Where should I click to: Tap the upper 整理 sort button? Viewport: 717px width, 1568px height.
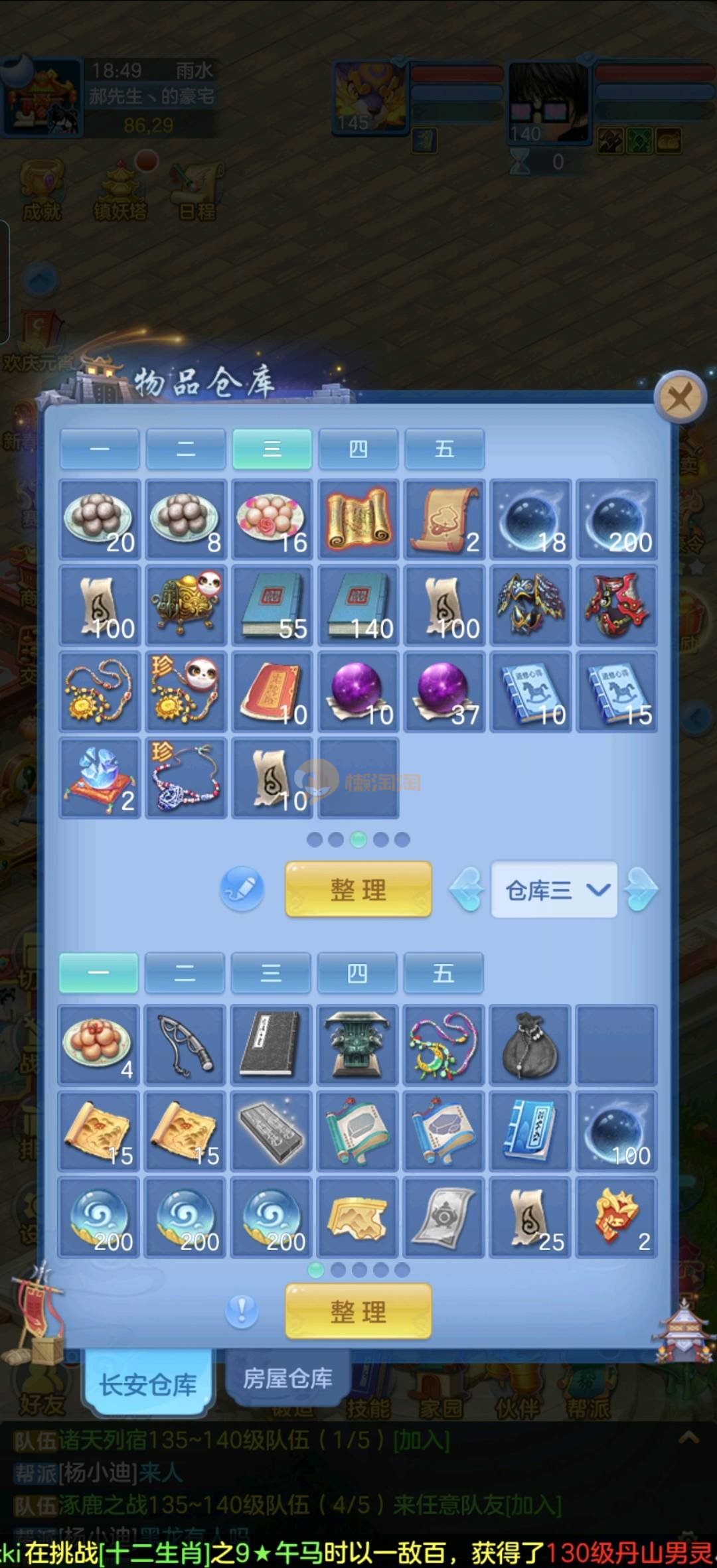pyautogui.click(x=358, y=889)
